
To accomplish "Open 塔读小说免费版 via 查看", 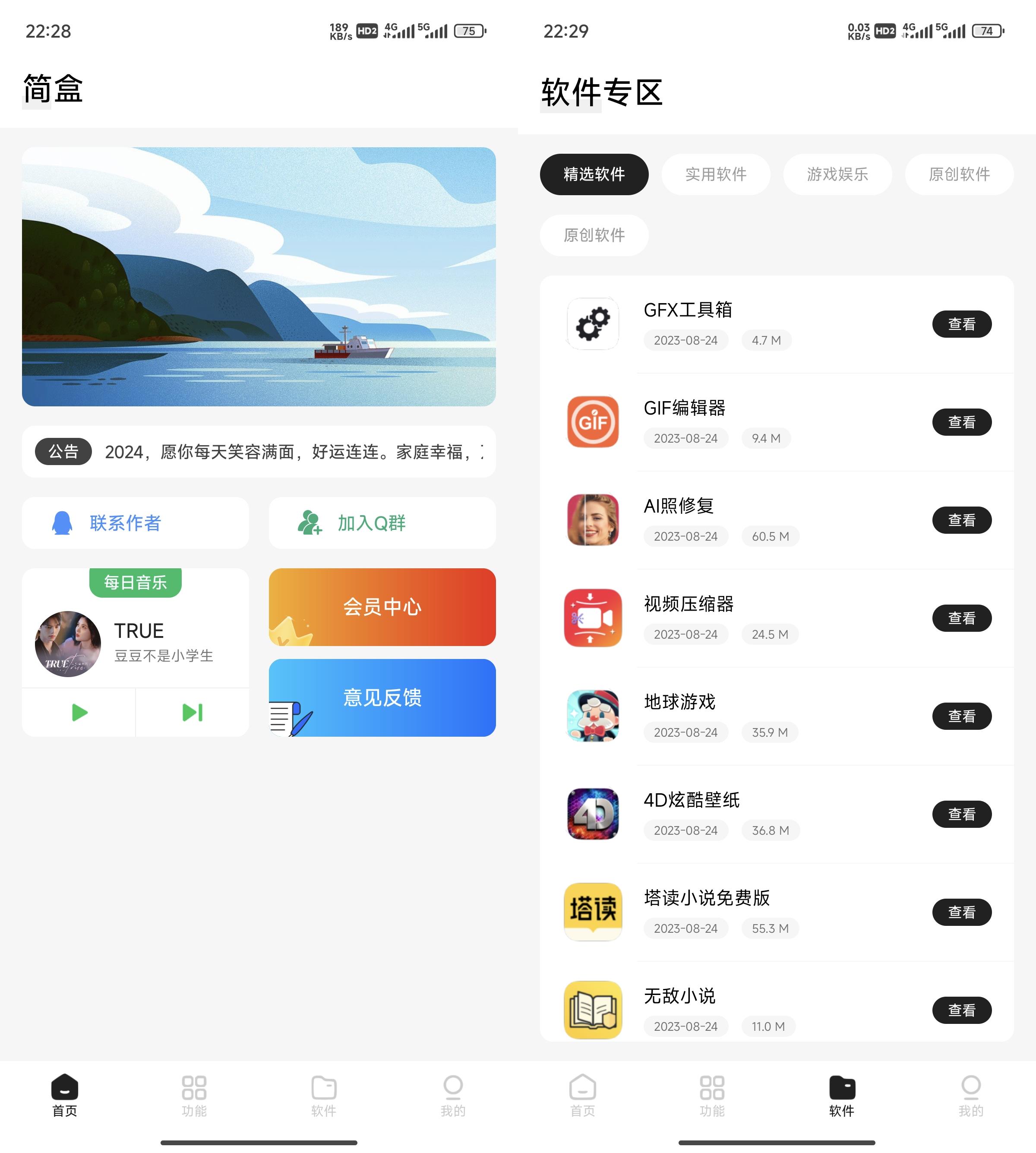I will coord(961,912).
